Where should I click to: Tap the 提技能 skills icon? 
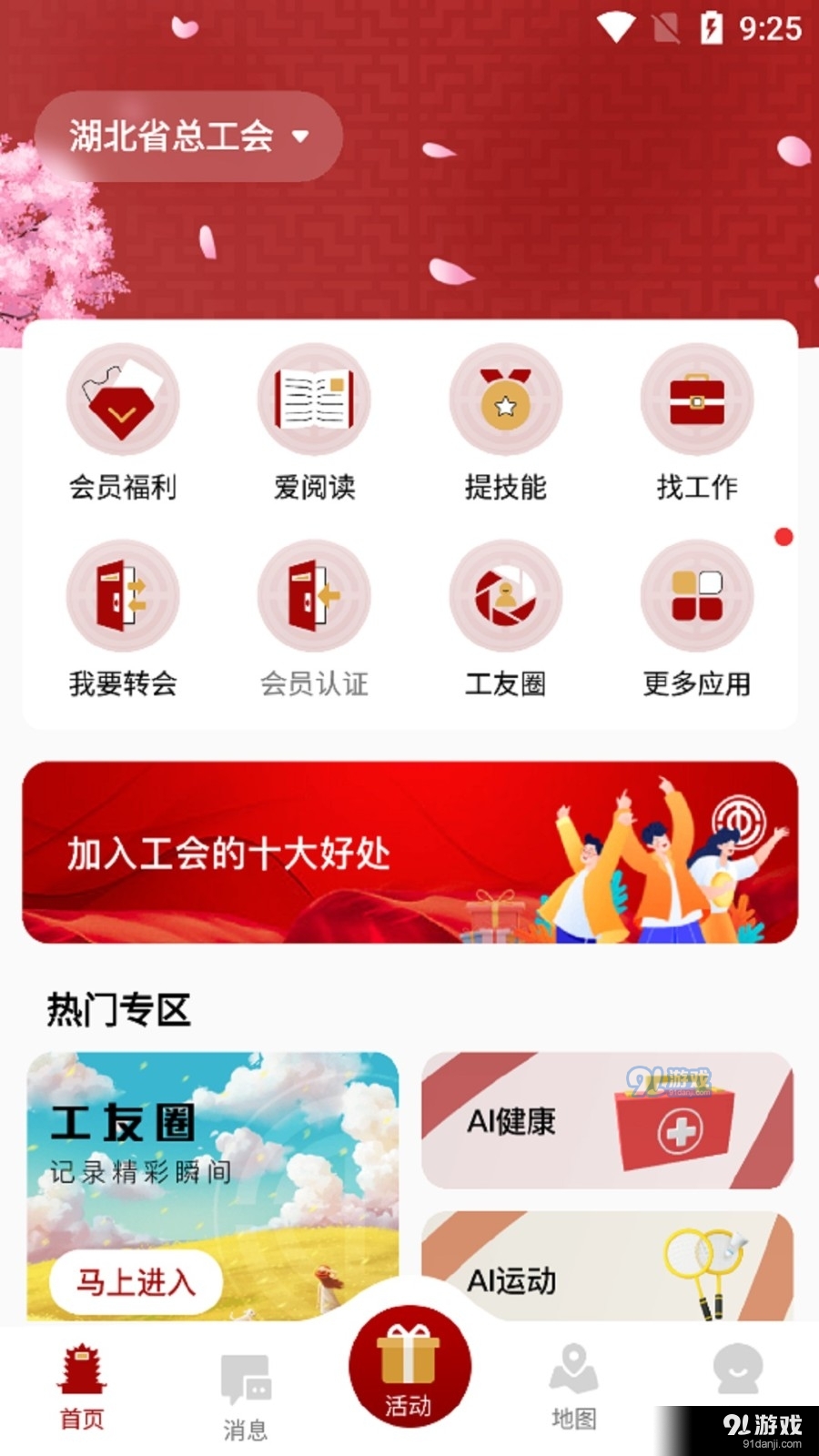click(505, 400)
